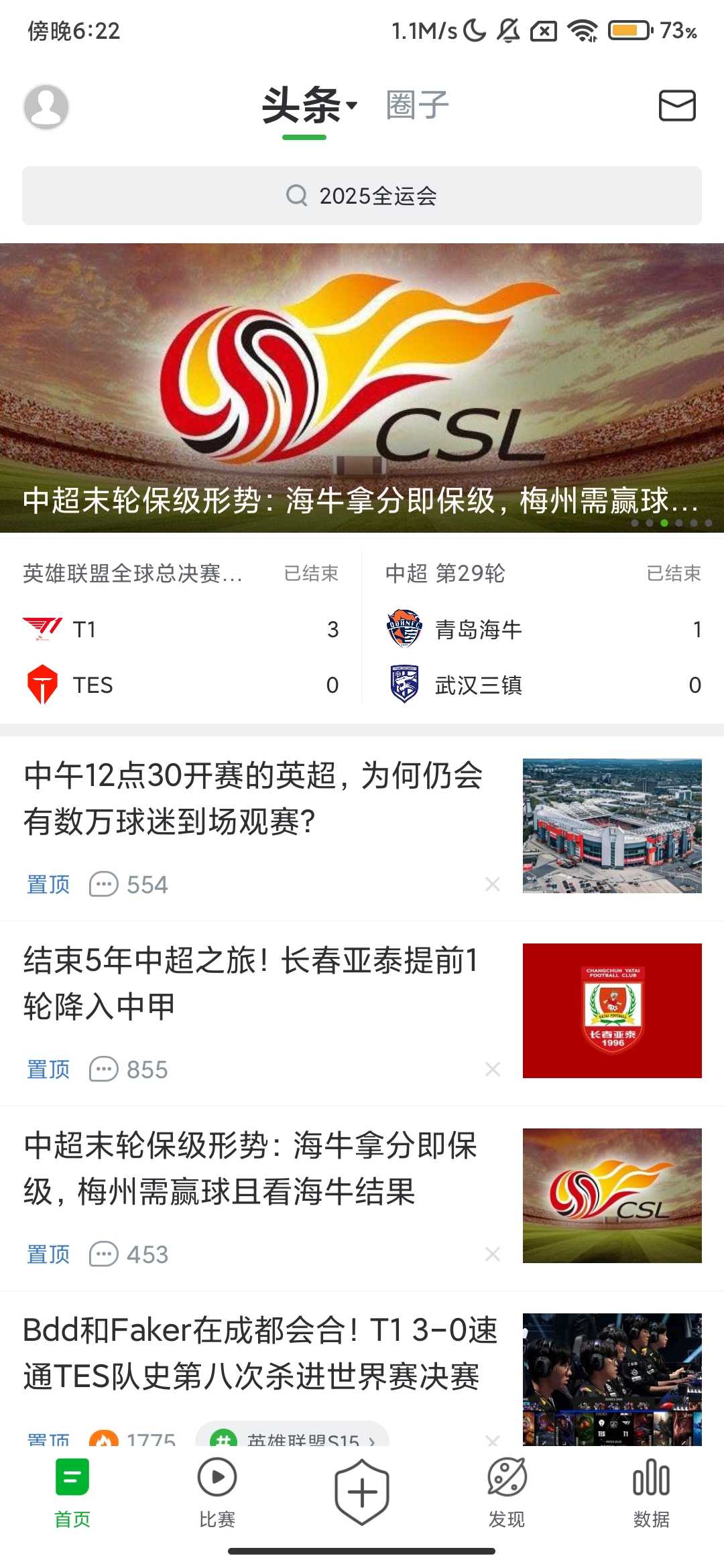Open the 长春亚泰提前1轮降入中甲 article
Viewport: 724px width, 1568px height.
(x=253, y=983)
